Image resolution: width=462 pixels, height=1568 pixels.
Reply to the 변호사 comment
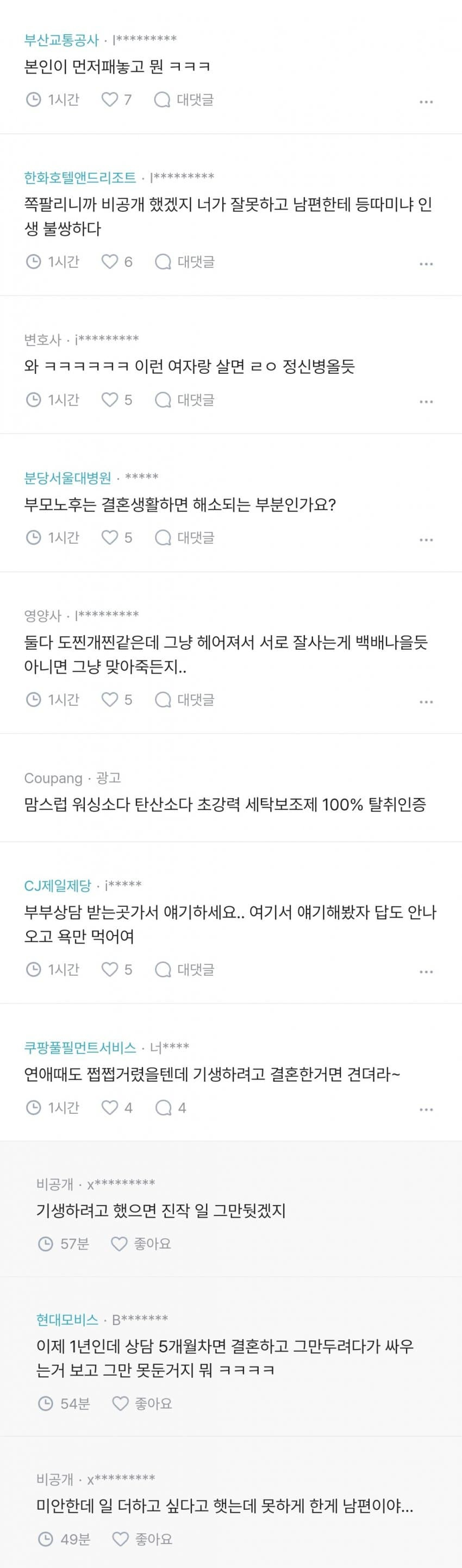point(184,400)
